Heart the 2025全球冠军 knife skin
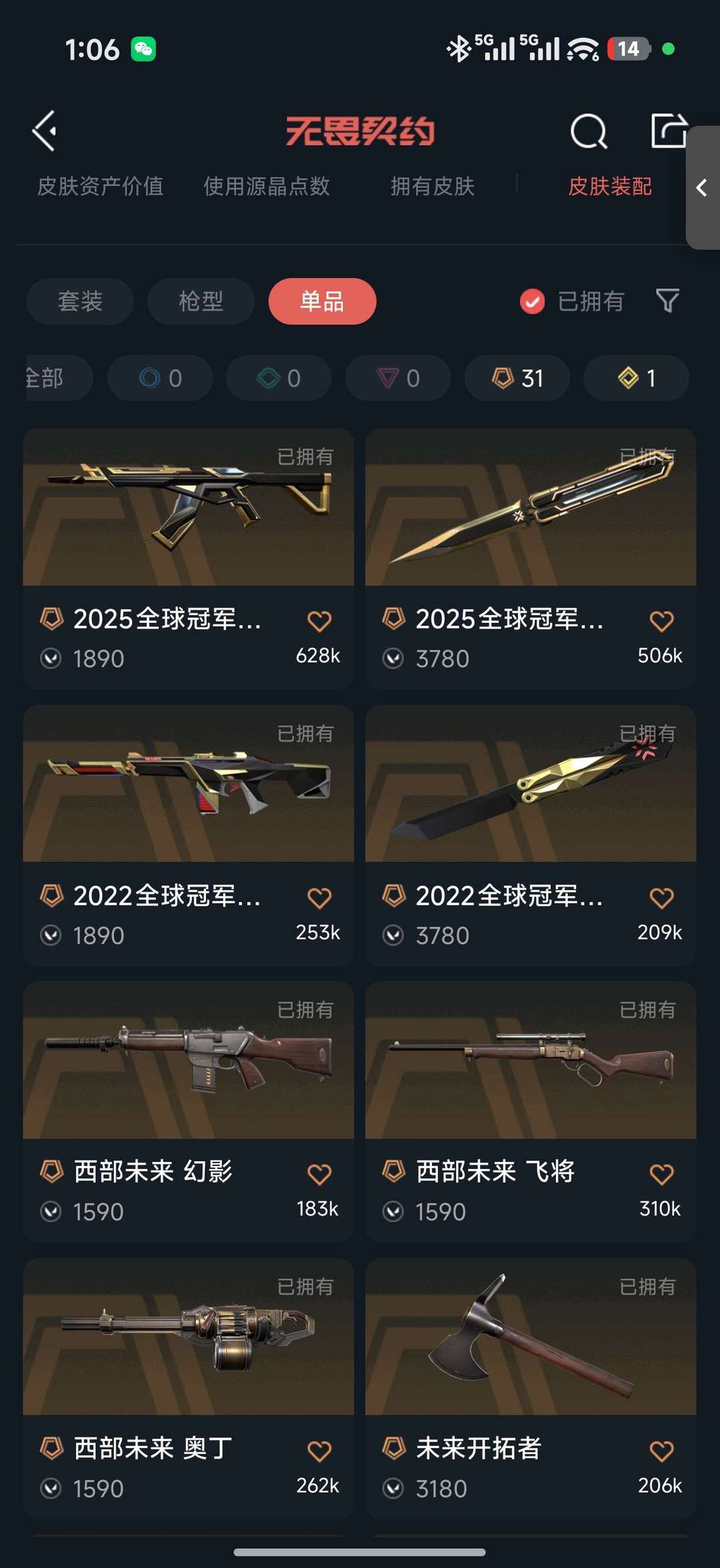 click(x=661, y=620)
